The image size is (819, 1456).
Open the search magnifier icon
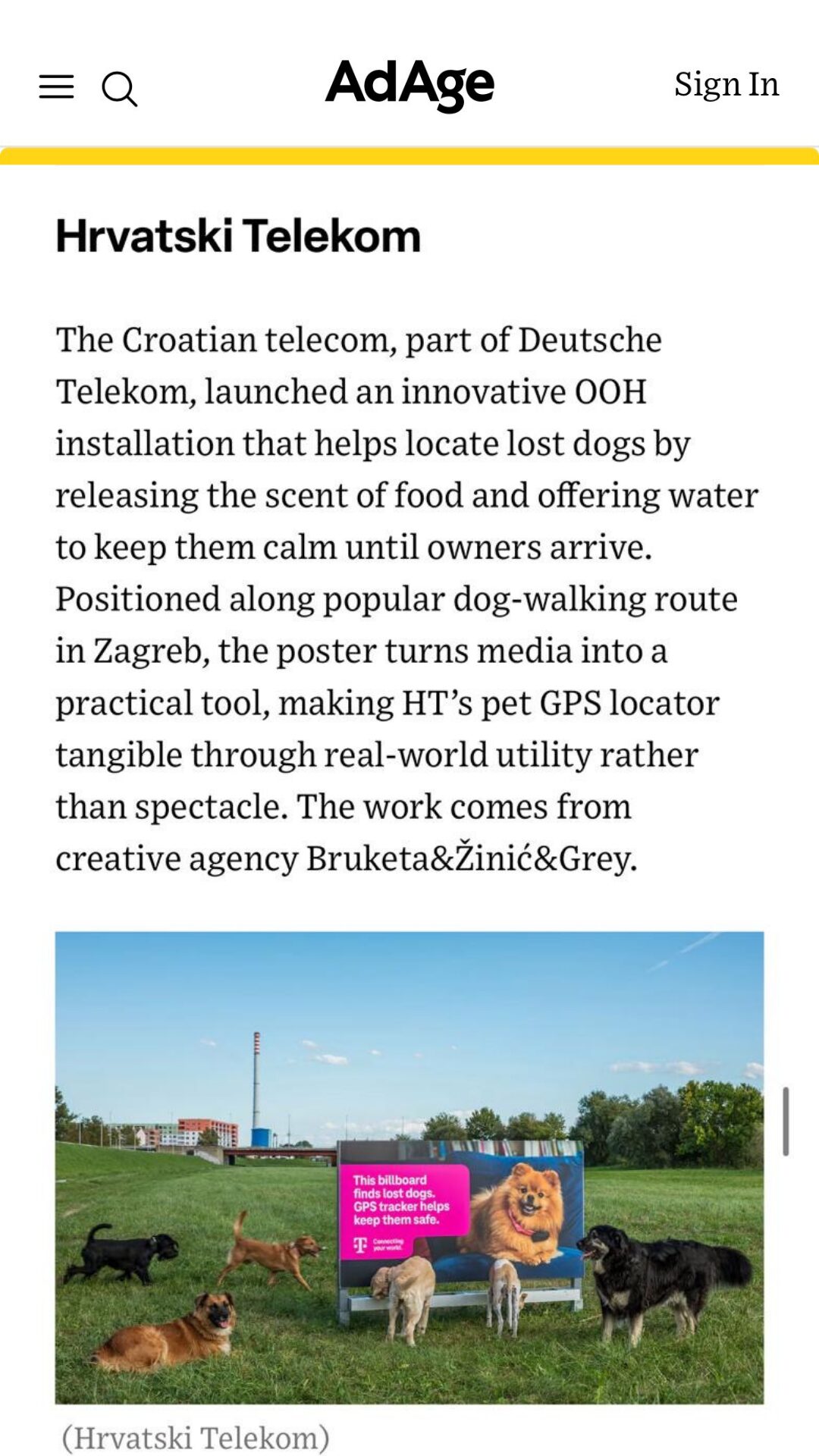119,89
